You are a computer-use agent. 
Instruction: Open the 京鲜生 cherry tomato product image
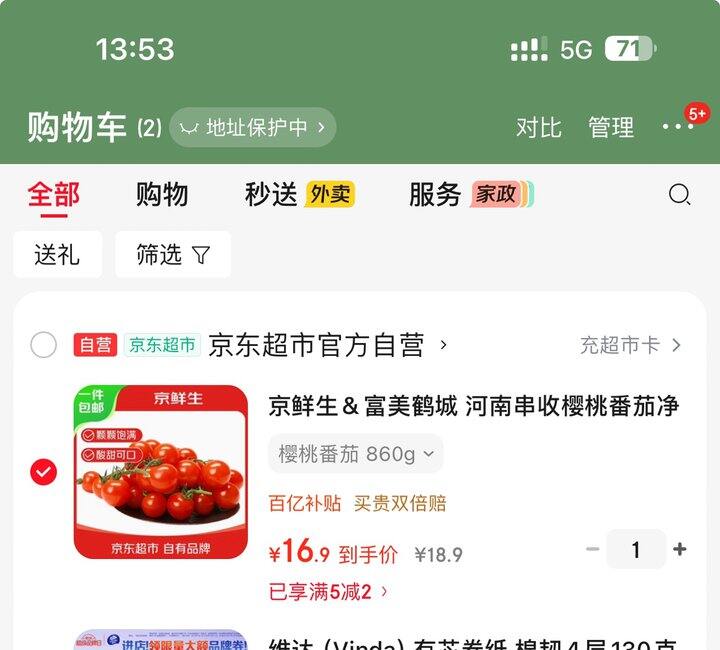(x=160, y=471)
